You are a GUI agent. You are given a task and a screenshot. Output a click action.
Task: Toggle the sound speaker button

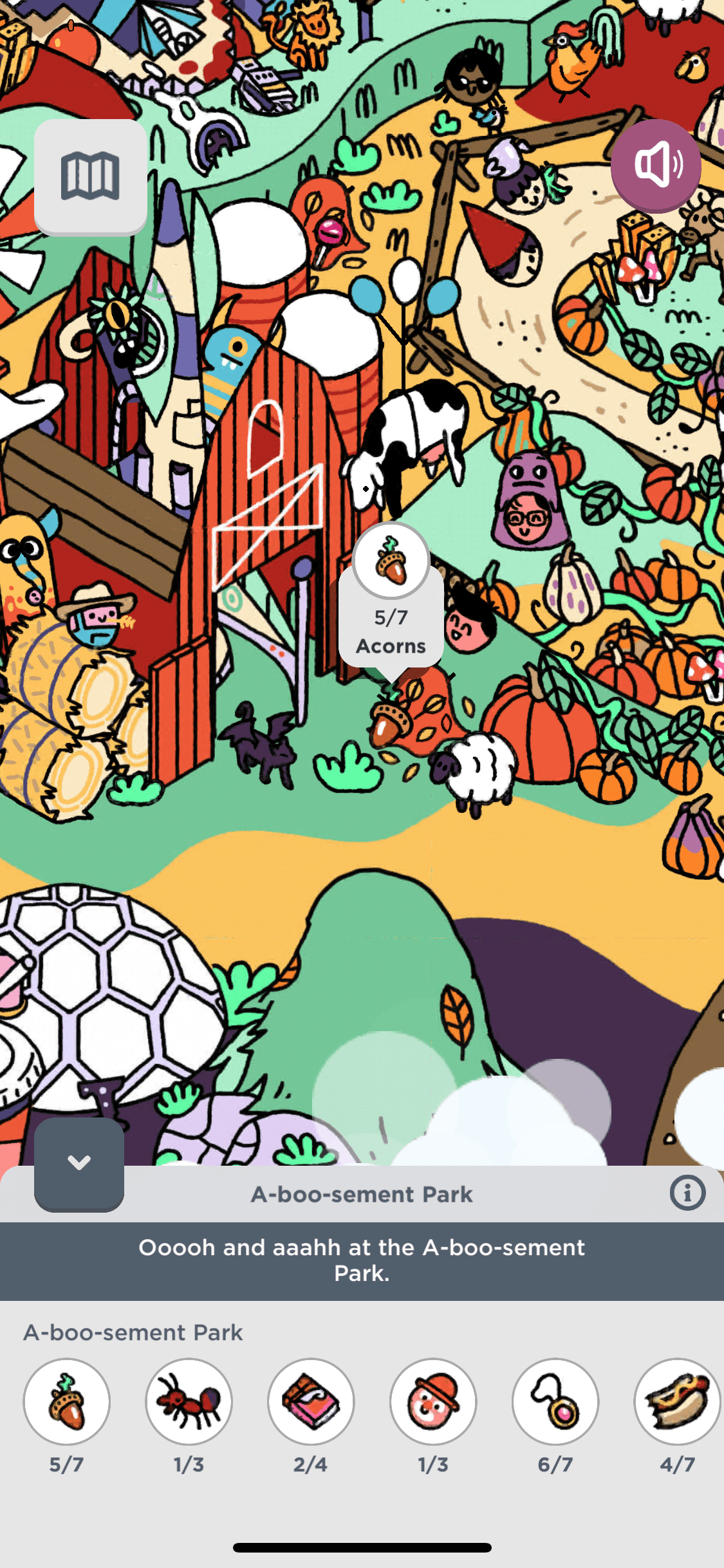[x=656, y=165]
